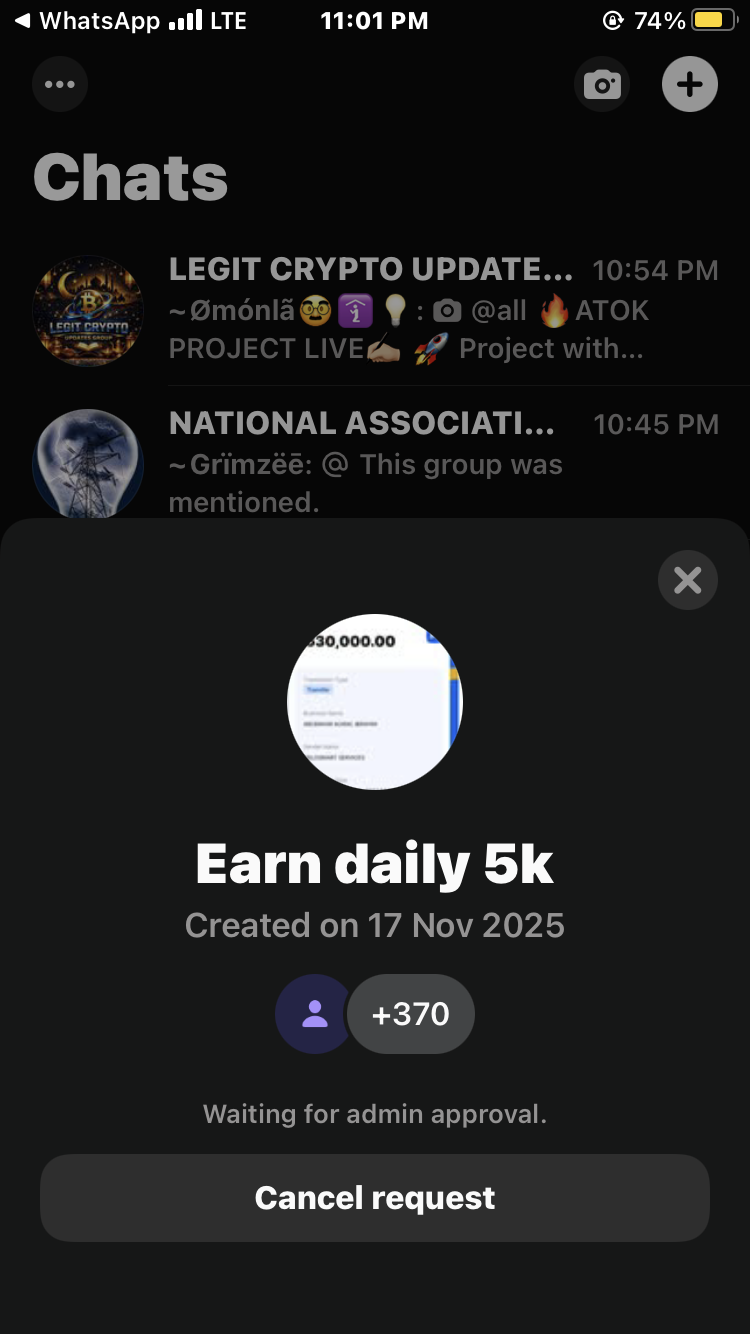Image resolution: width=750 pixels, height=1334 pixels.
Task: View the +370 group members
Action: (410, 1014)
